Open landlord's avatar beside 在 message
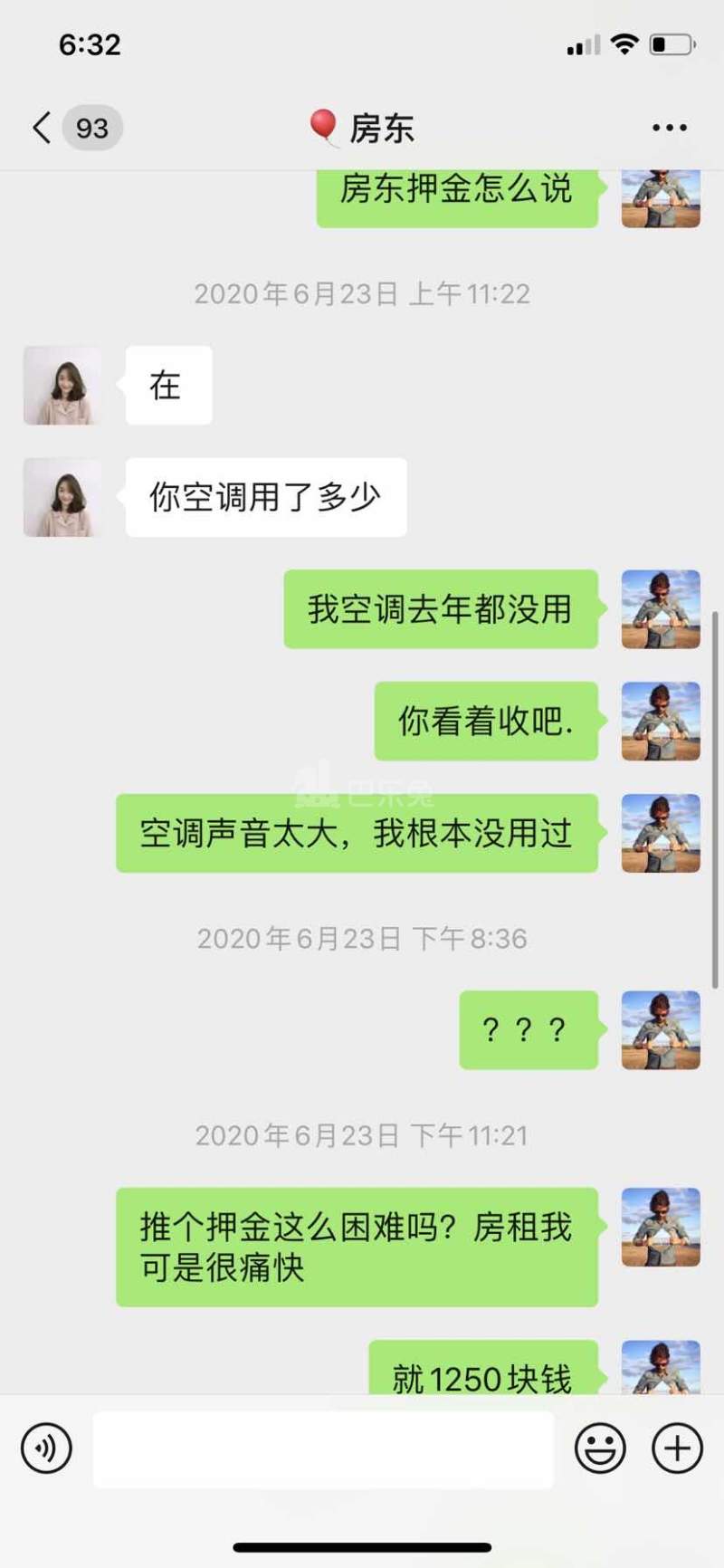Viewport: 724px width, 1568px height. pos(62,385)
